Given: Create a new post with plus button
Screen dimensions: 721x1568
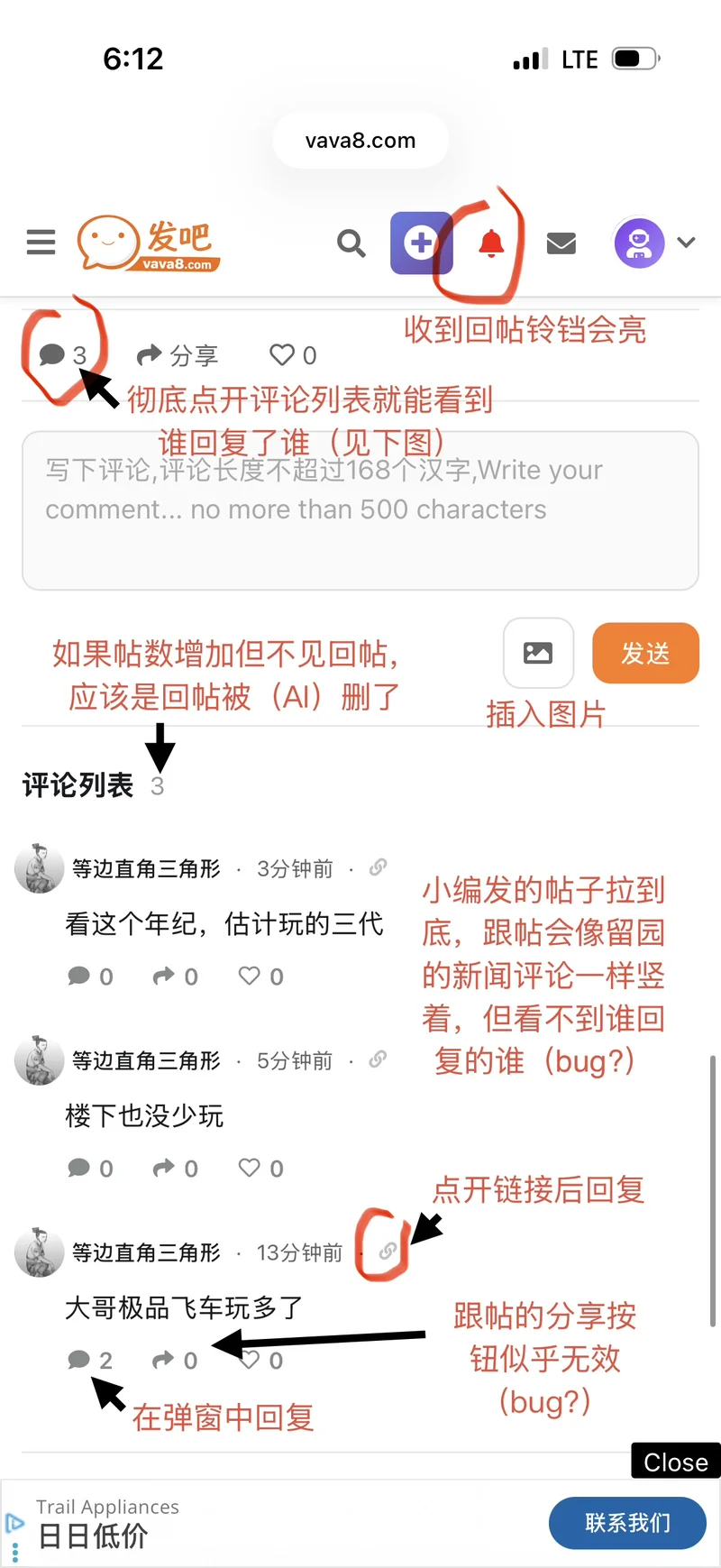Looking at the screenshot, I should tap(421, 243).
